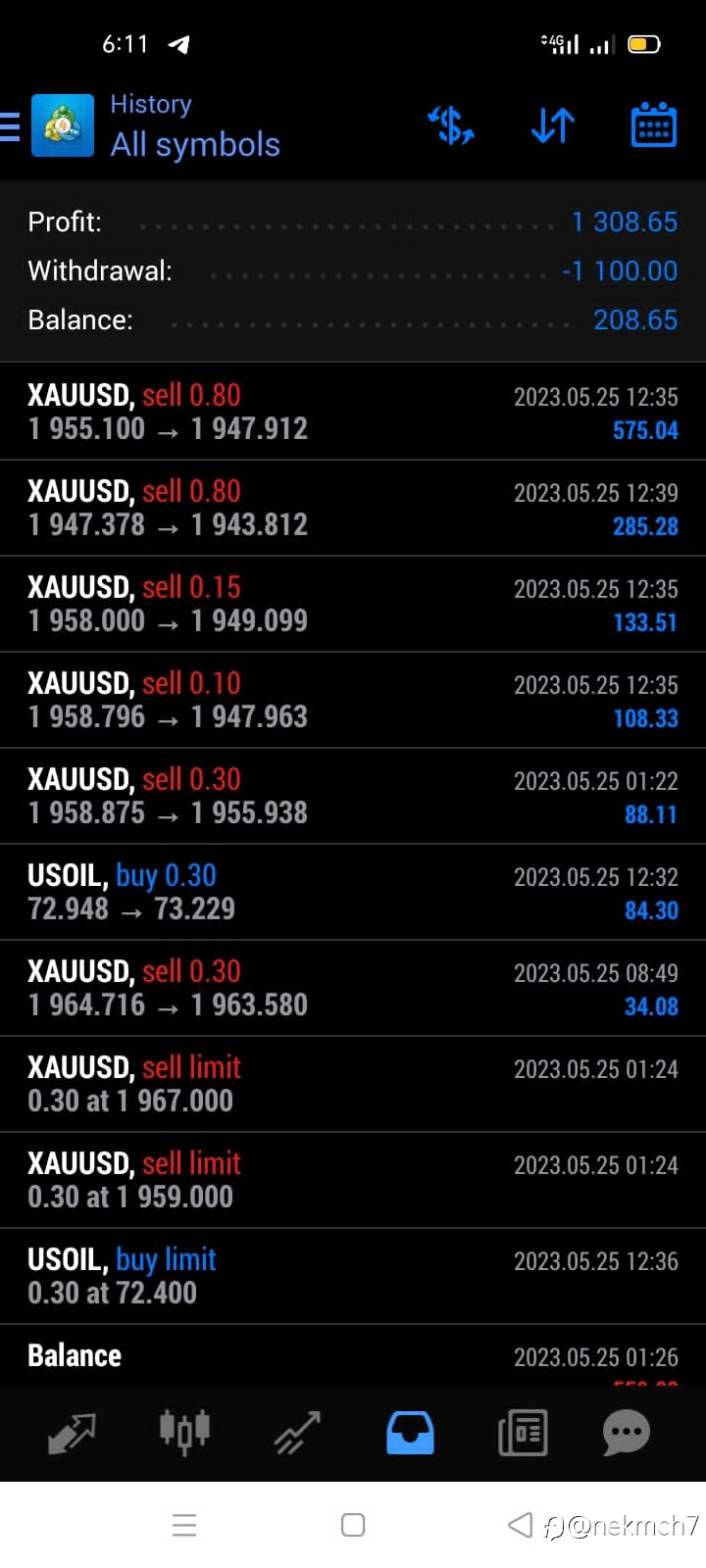Image resolution: width=706 pixels, height=1568 pixels.
Task: Open XAUUSD sell 0.80 trade with 575.04 profit
Action: coord(353,412)
